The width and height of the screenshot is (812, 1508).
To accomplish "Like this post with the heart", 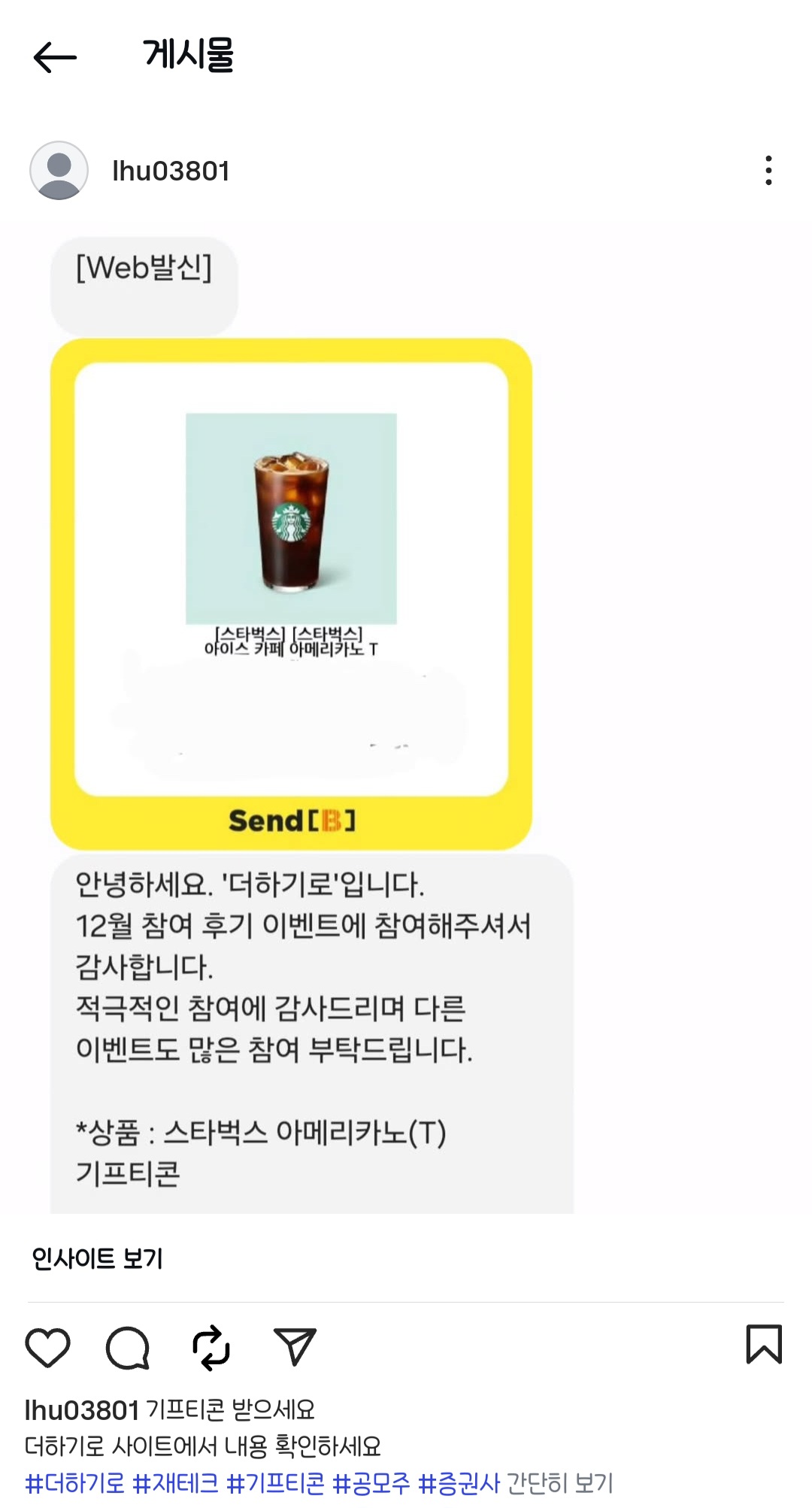I will point(48,1346).
